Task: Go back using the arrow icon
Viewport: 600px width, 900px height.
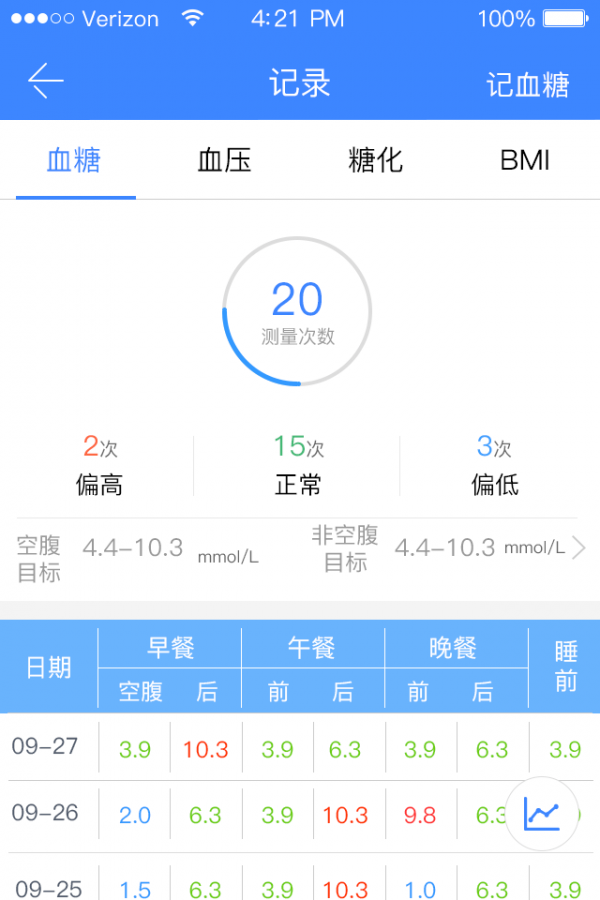Action: (x=46, y=82)
